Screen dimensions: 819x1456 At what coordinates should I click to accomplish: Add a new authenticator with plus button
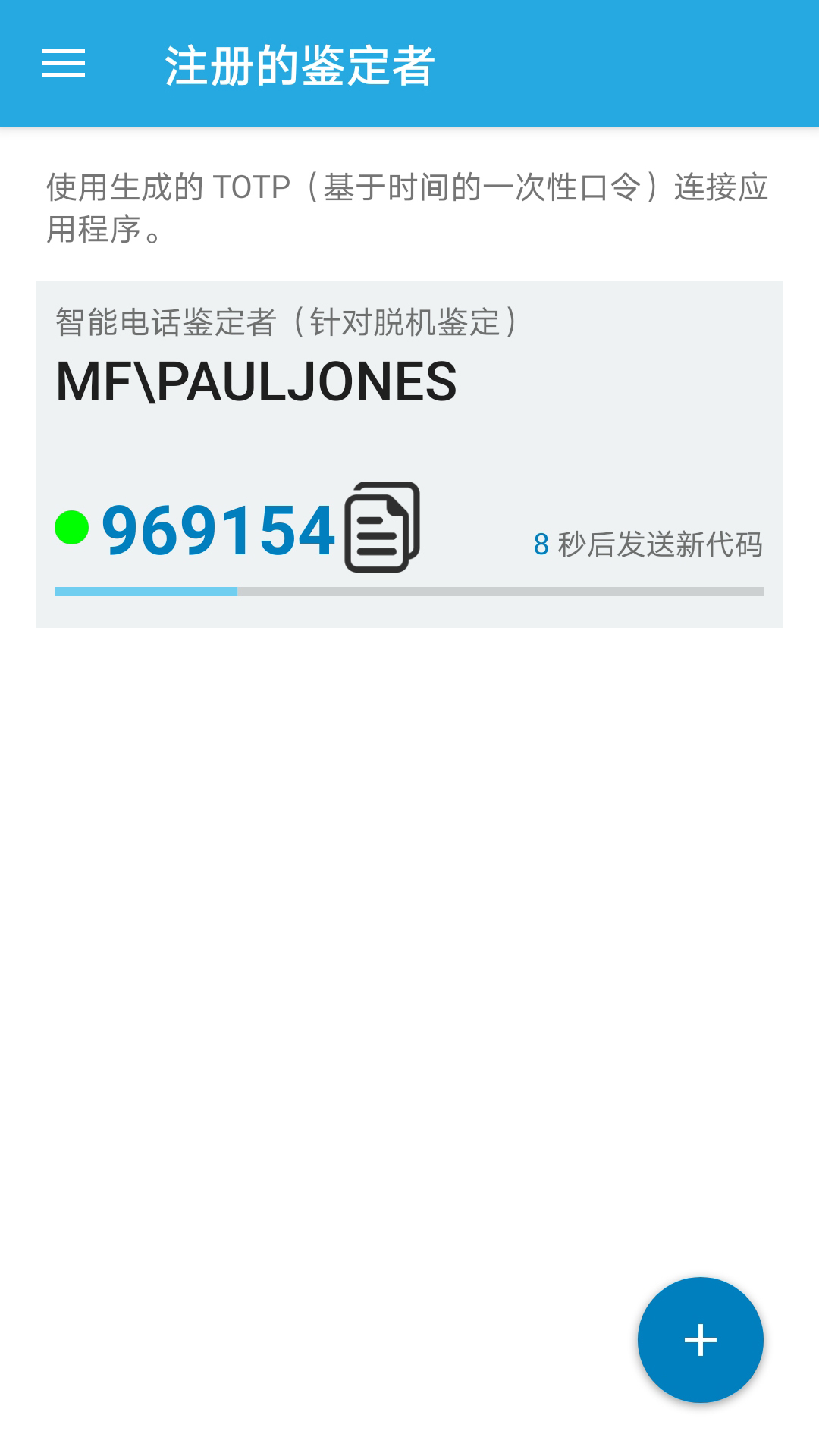[x=700, y=1340]
